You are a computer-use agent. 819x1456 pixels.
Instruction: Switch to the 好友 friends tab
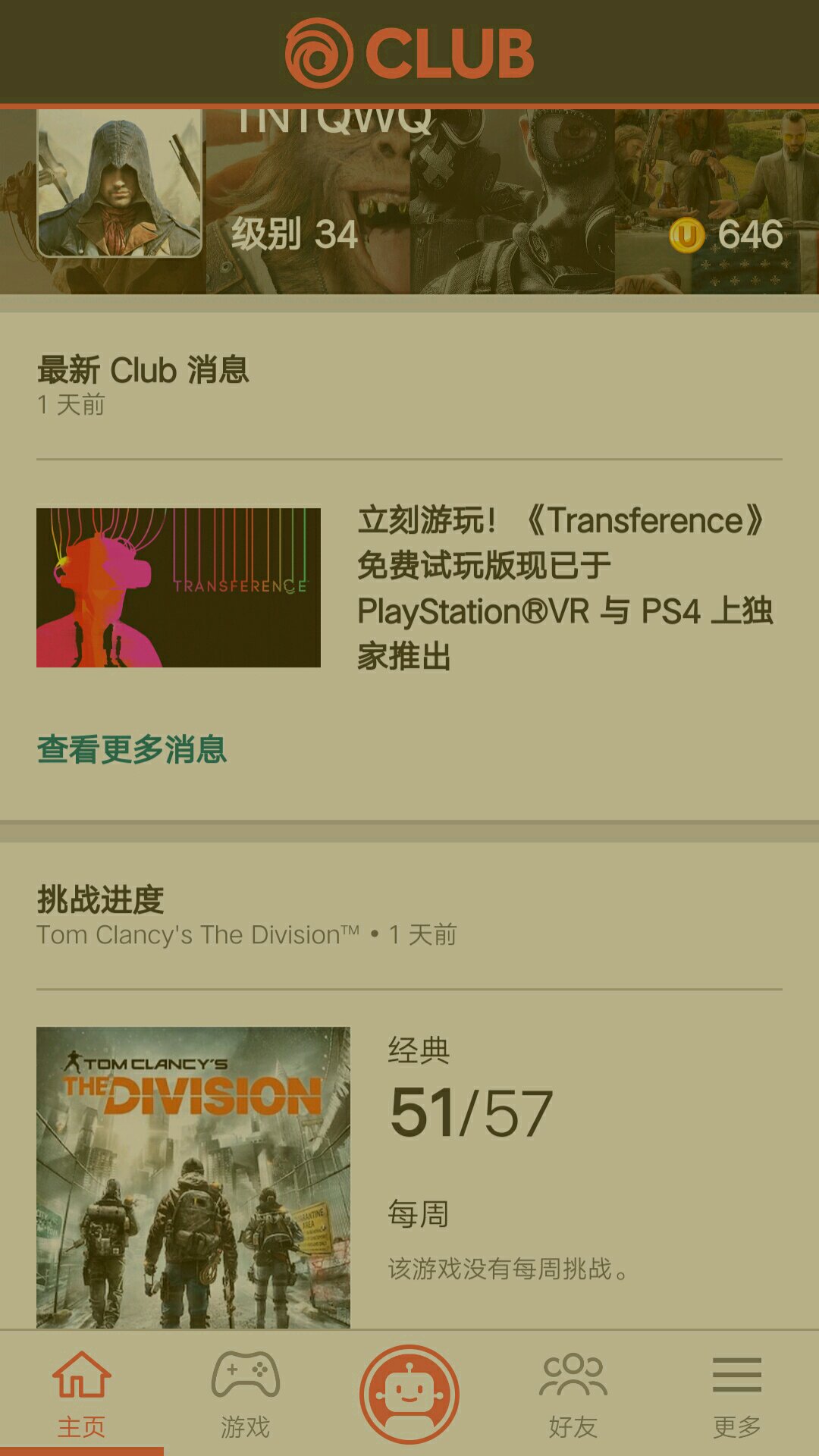point(573,1394)
